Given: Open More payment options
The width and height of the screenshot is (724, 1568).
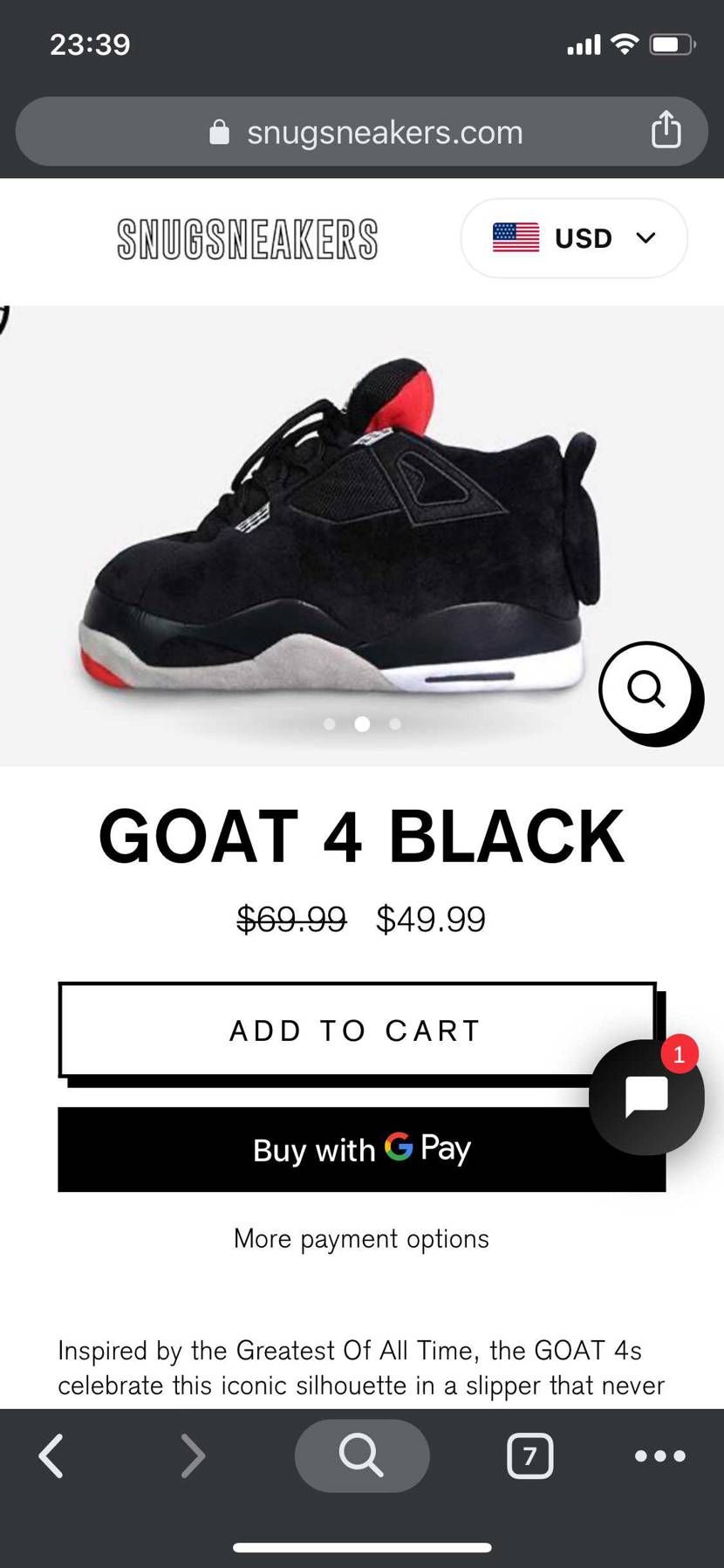Looking at the screenshot, I should [361, 1238].
